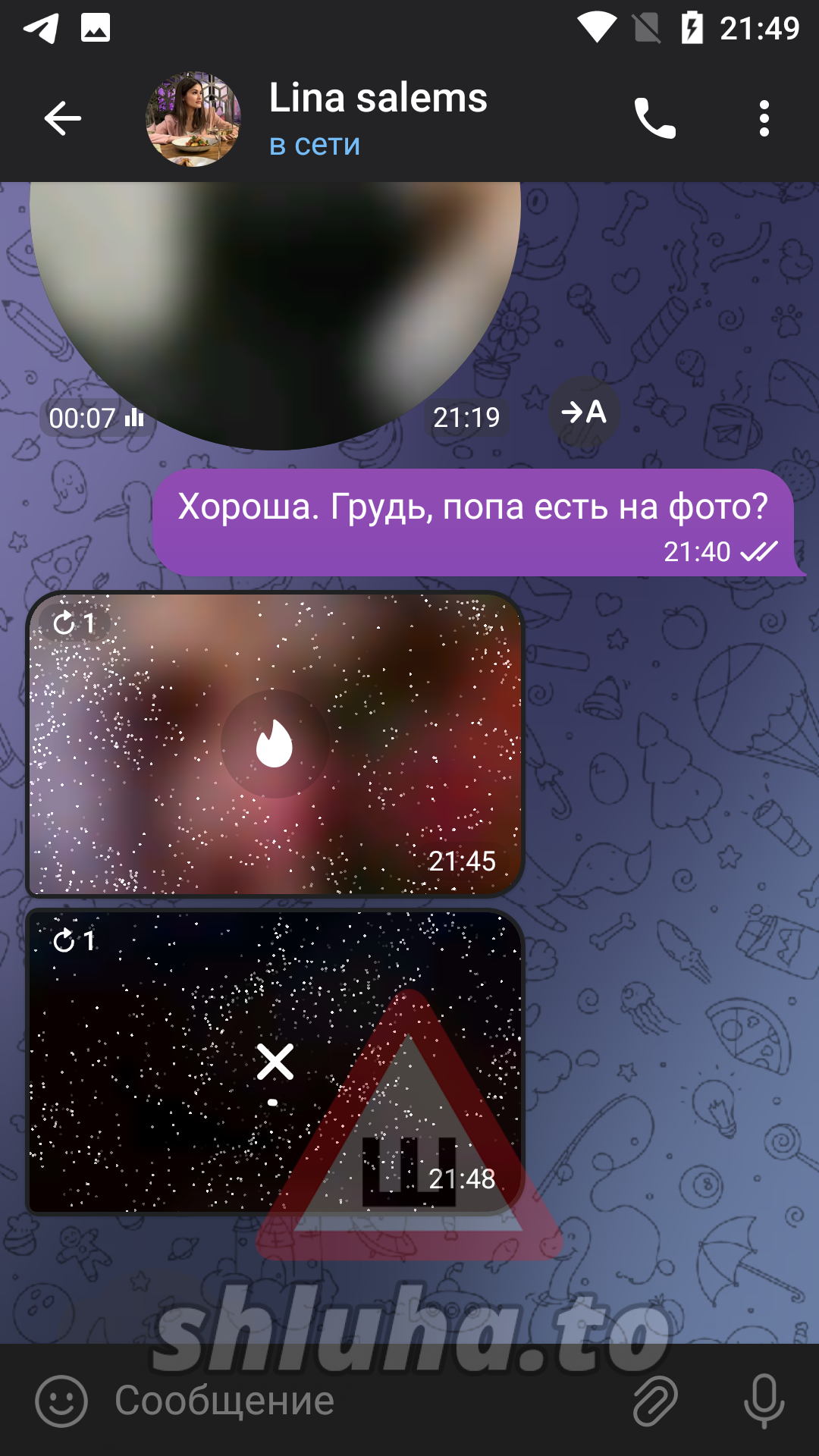Go back to the chat list

pyautogui.click(x=62, y=119)
